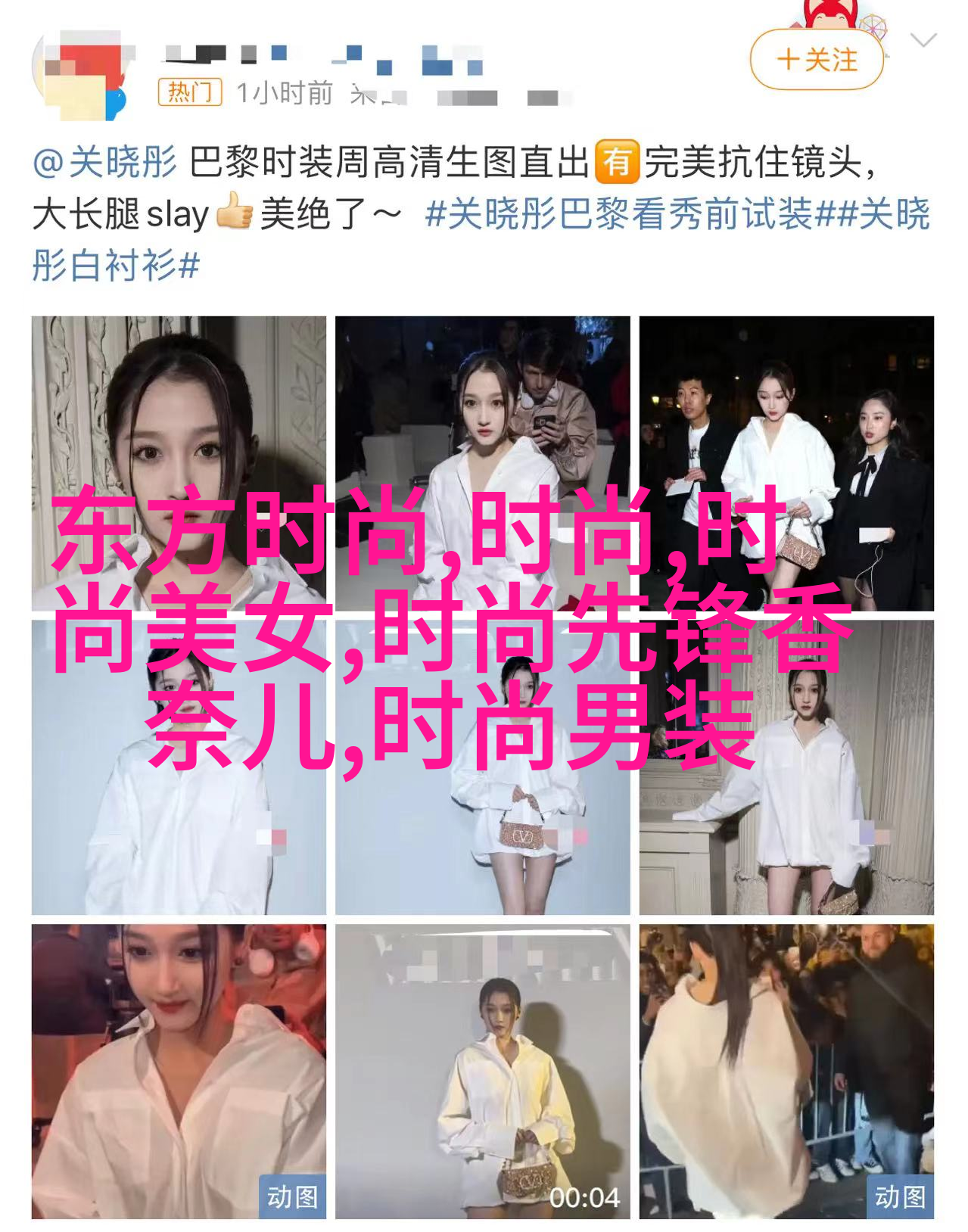Open the 热门 hot tag

(189, 93)
